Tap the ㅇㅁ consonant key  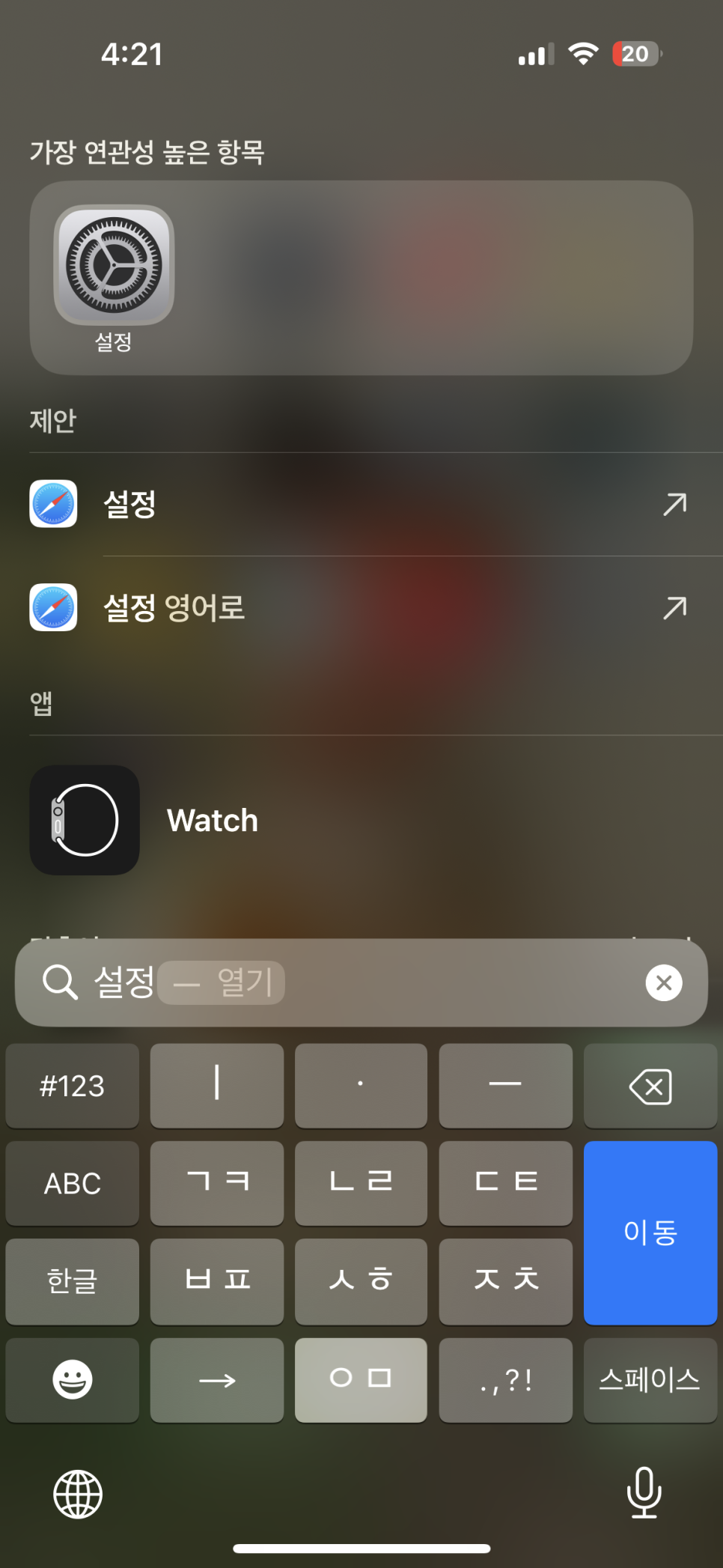tap(361, 1379)
